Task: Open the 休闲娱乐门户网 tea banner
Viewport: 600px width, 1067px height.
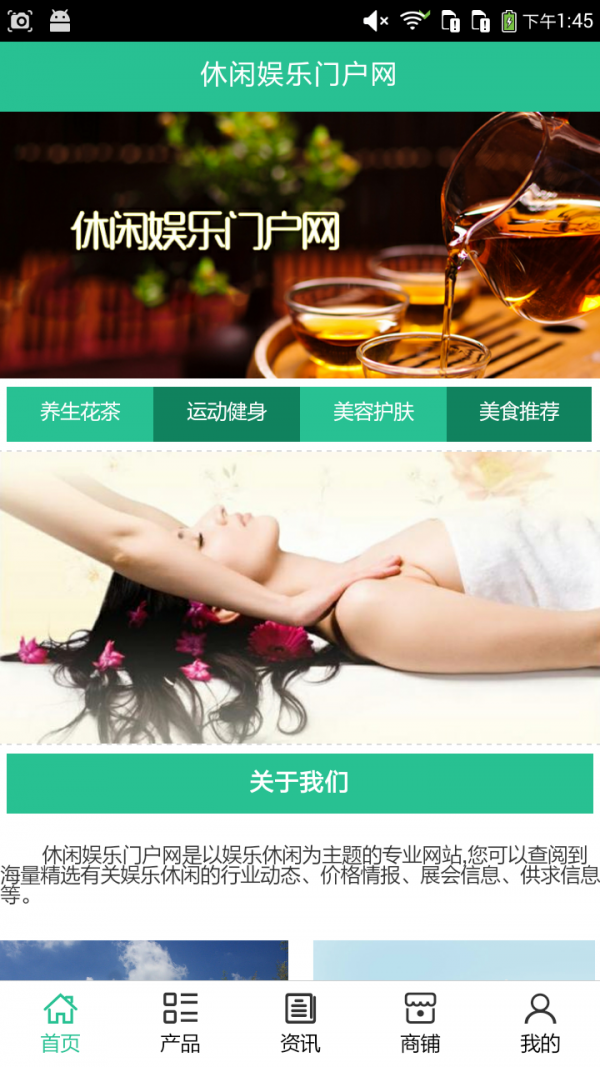Action: [x=300, y=245]
